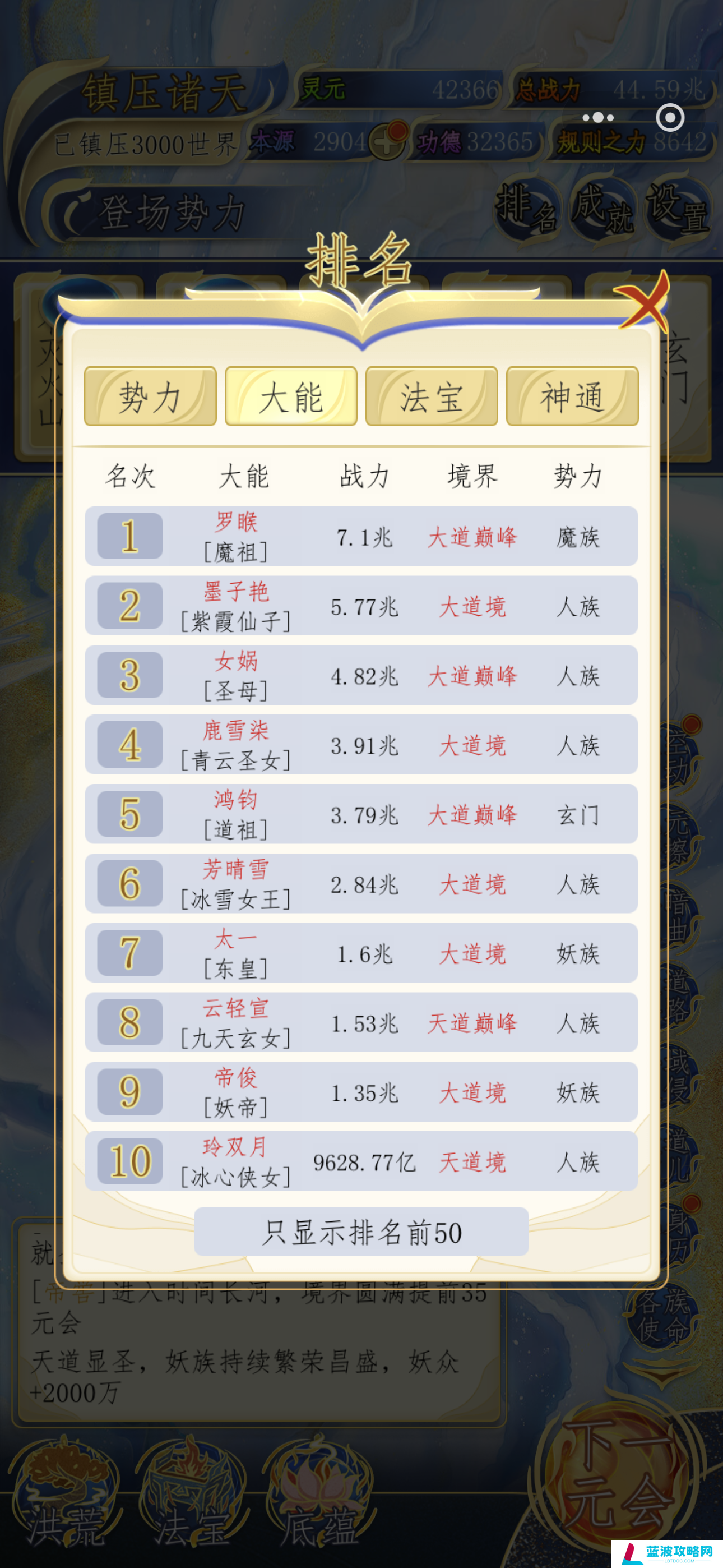The width and height of the screenshot is (723, 1568).
Task: View rank 5 鸿钧 [道祖] entry
Action: (361, 814)
